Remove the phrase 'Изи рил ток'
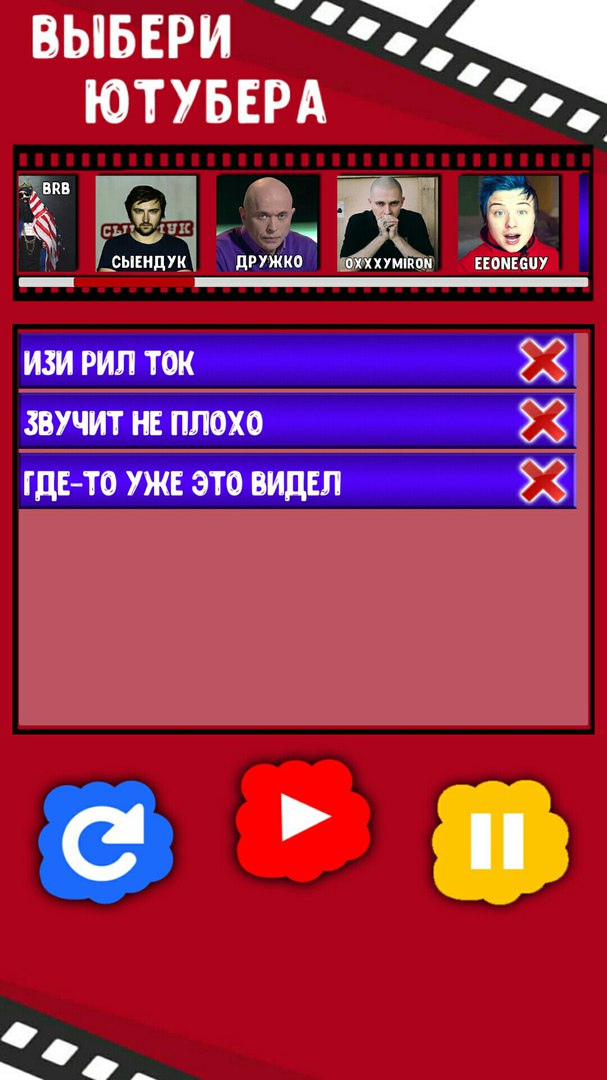This screenshot has height=1080, width=607. tap(543, 361)
